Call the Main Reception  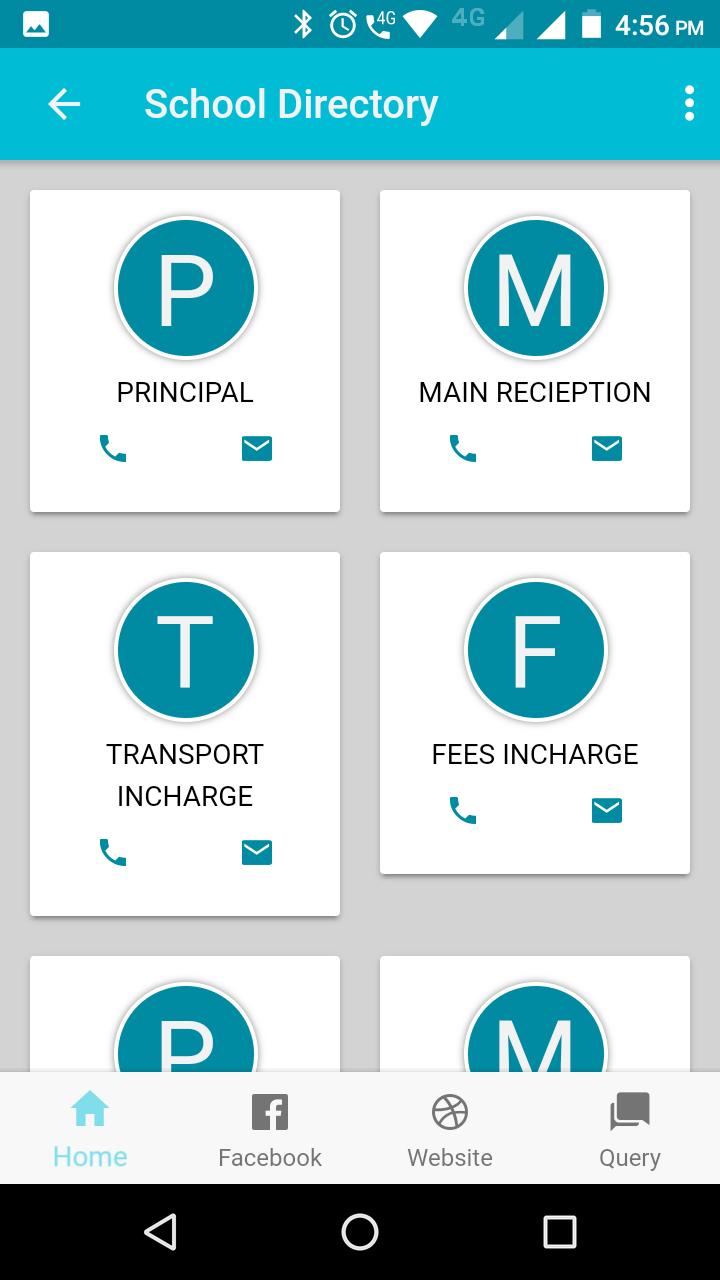pyautogui.click(x=463, y=448)
